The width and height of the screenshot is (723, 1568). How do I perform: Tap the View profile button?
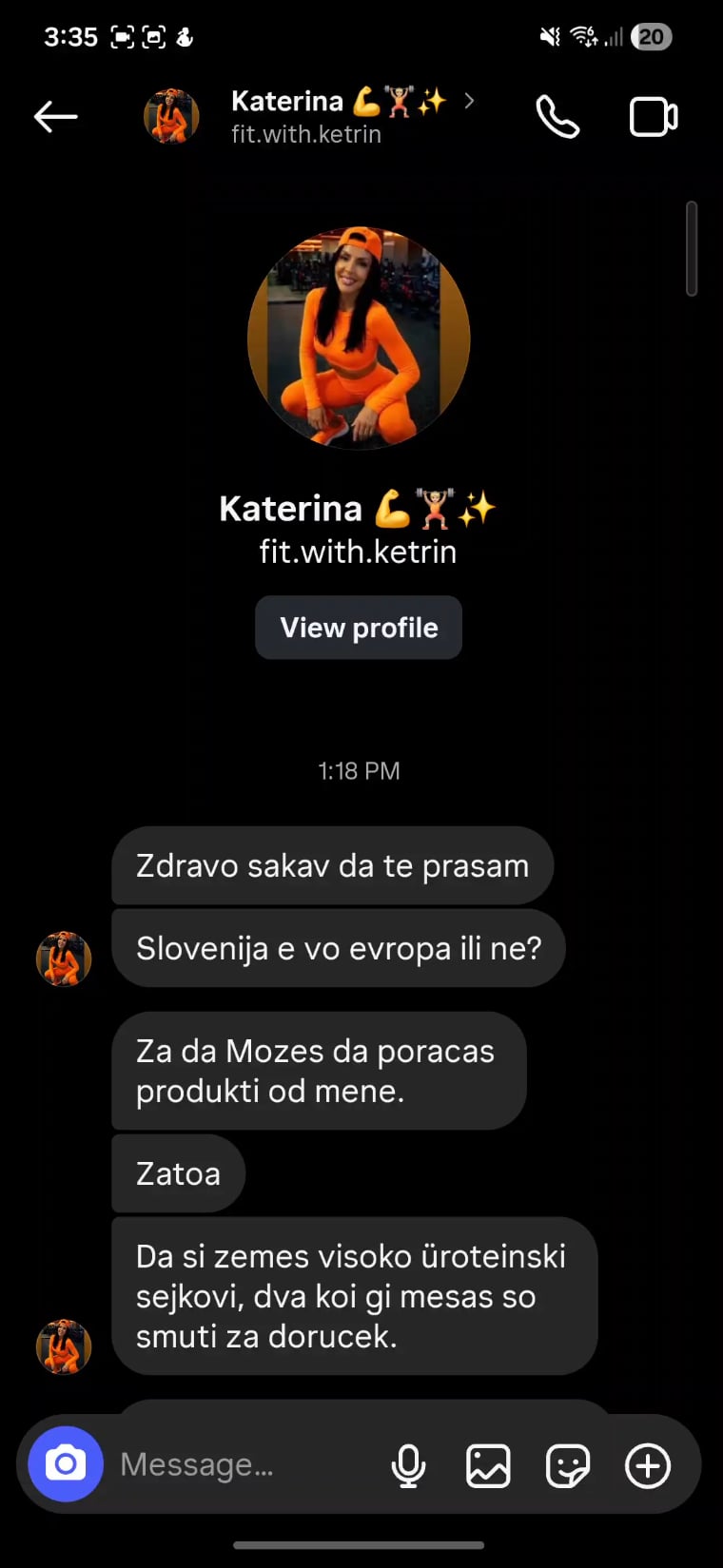359,628
